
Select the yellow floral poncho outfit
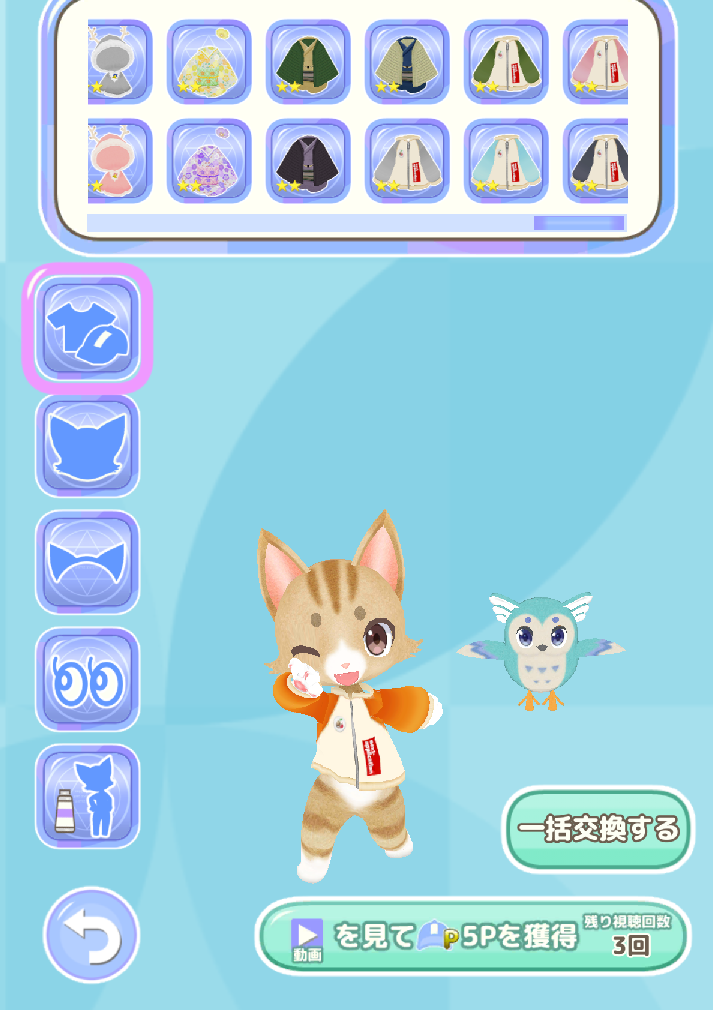208,60
